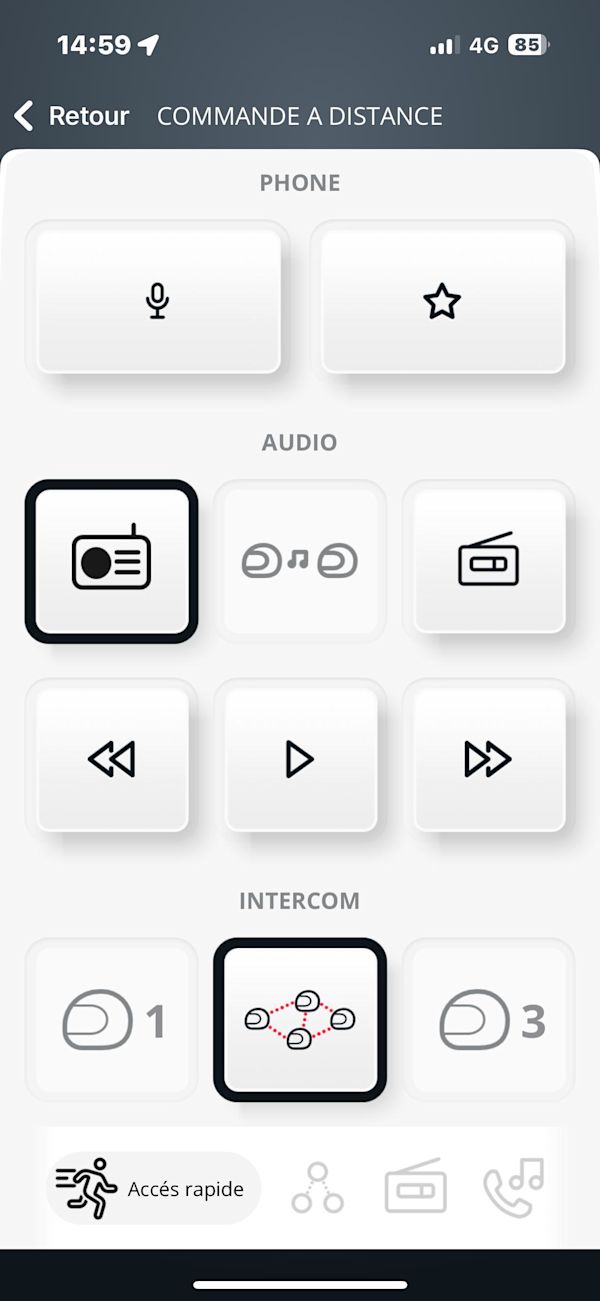Switch to the connected nodes tab

pos(318,1188)
